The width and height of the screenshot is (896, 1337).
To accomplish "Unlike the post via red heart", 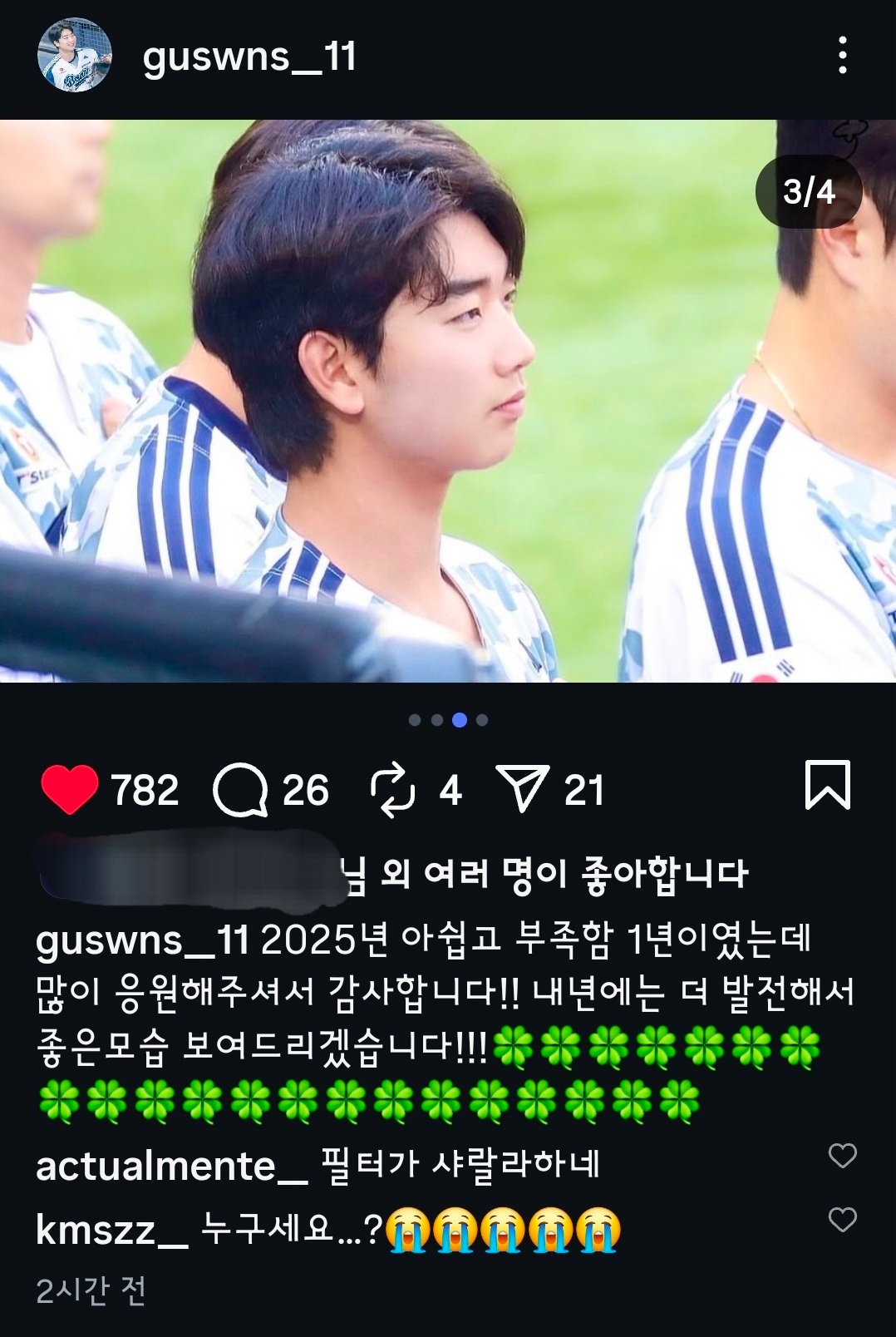I will pos(69,788).
